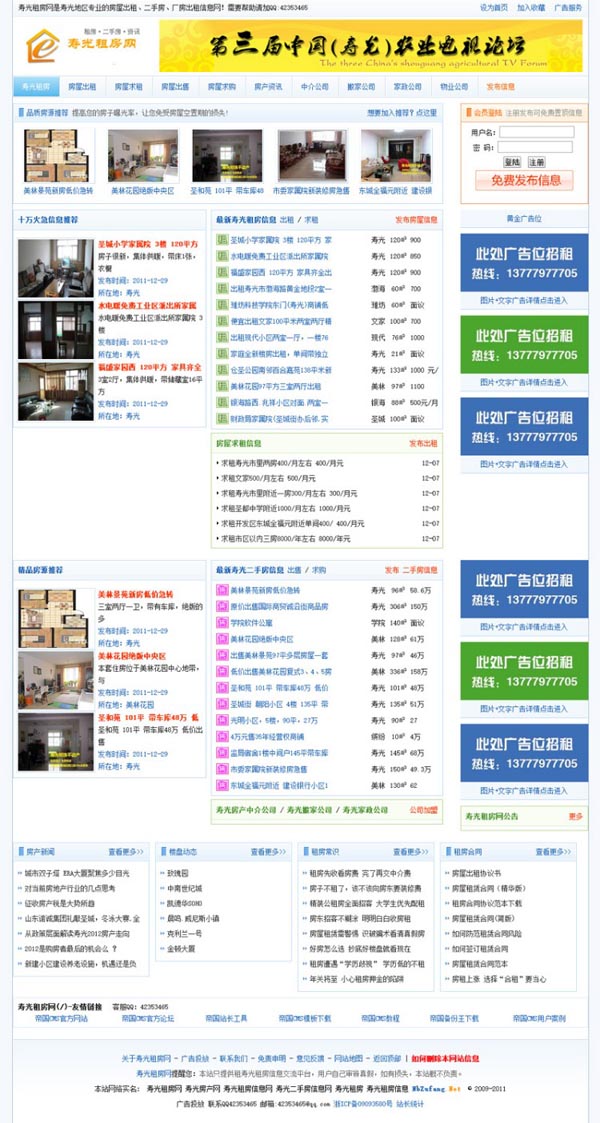
Task: Switch to the 房屋求租 tab
Action: click(129, 87)
